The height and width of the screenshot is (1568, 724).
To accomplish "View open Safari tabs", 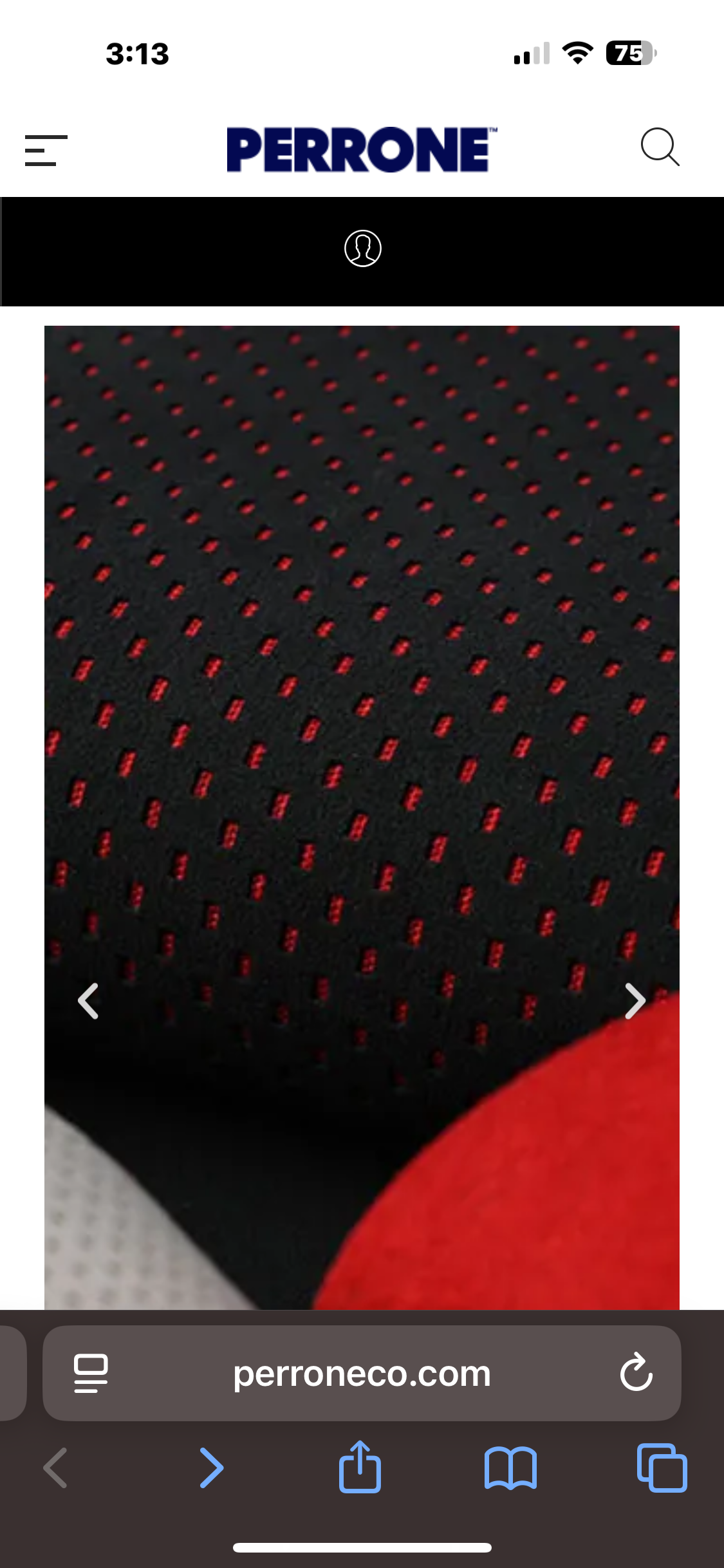I will [662, 1468].
